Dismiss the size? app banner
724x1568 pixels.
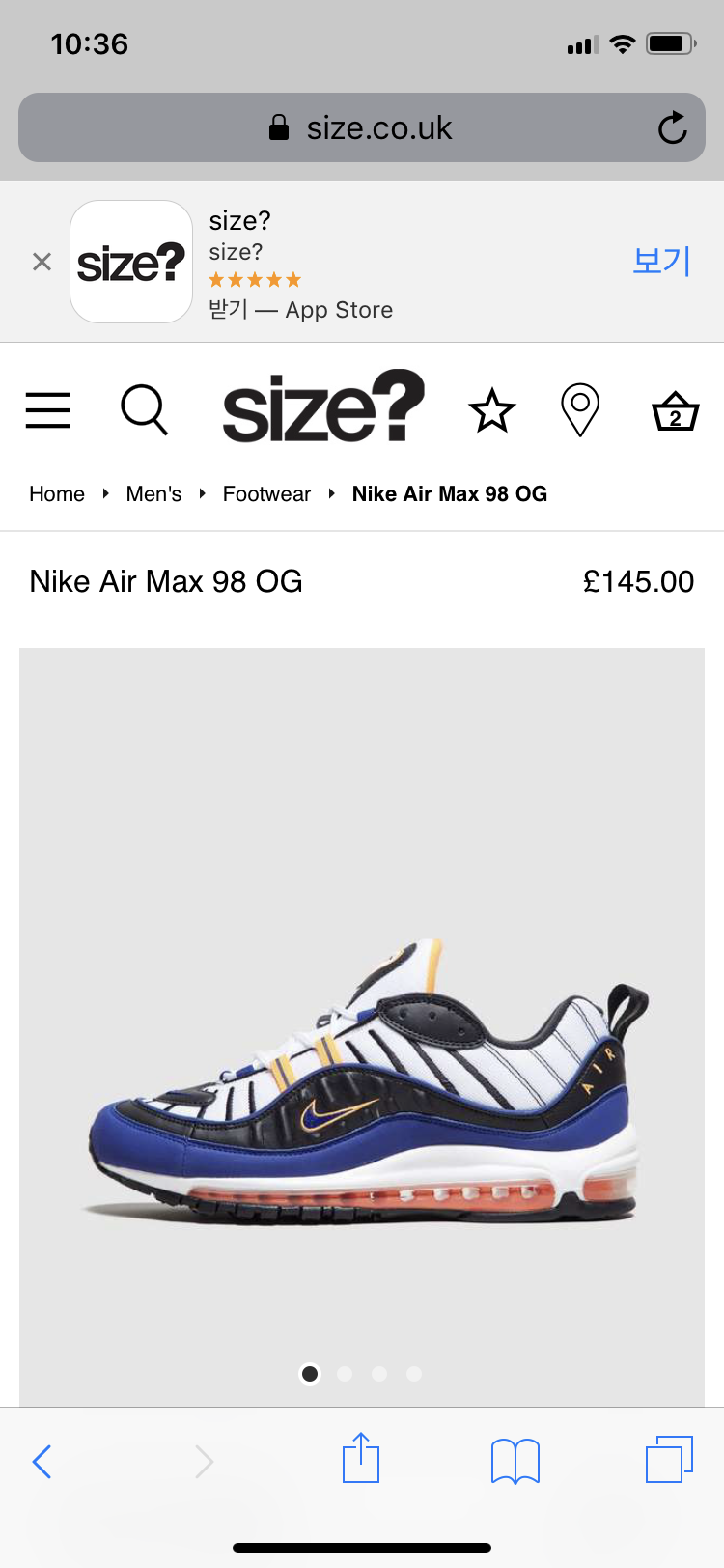[42, 262]
